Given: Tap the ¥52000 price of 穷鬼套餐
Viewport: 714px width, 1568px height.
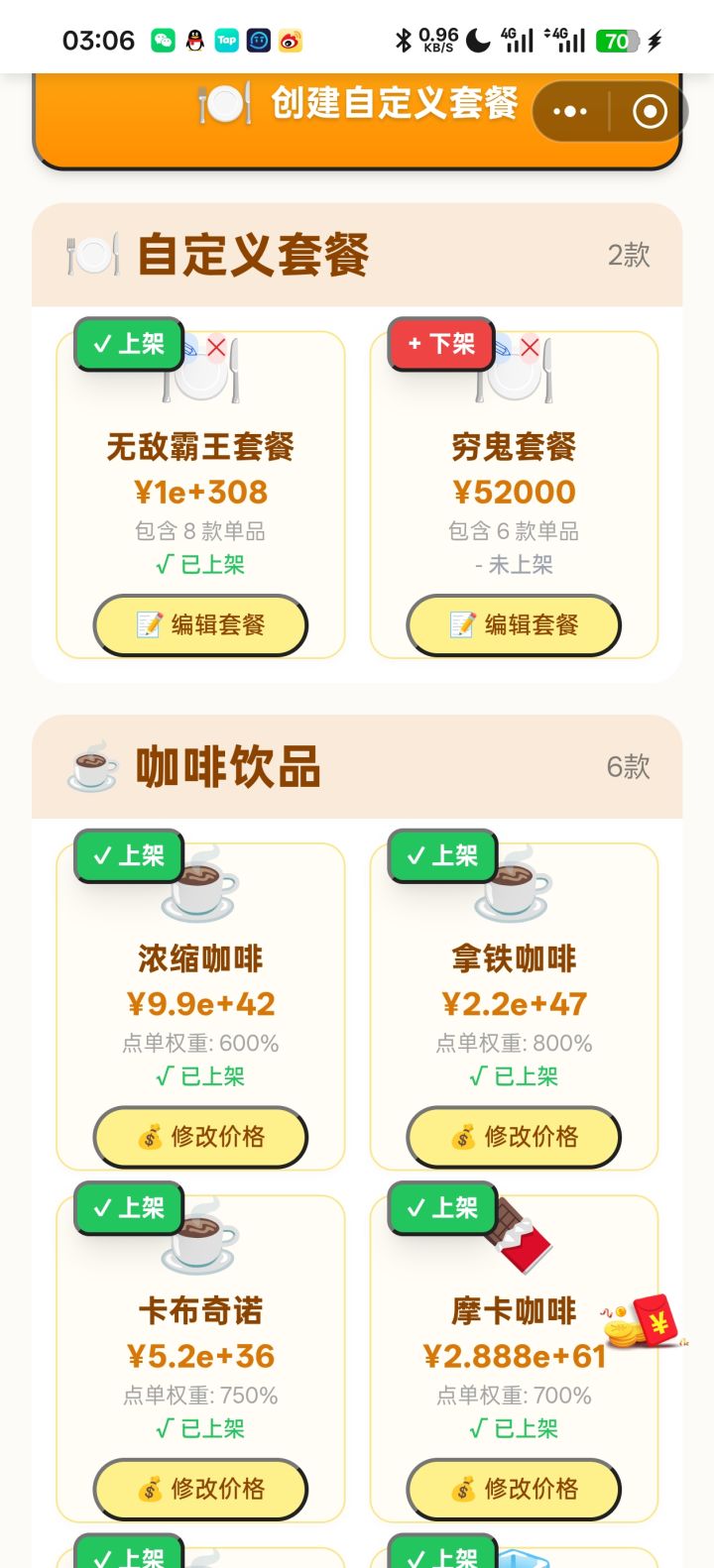Looking at the screenshot, I should point(514,492).
